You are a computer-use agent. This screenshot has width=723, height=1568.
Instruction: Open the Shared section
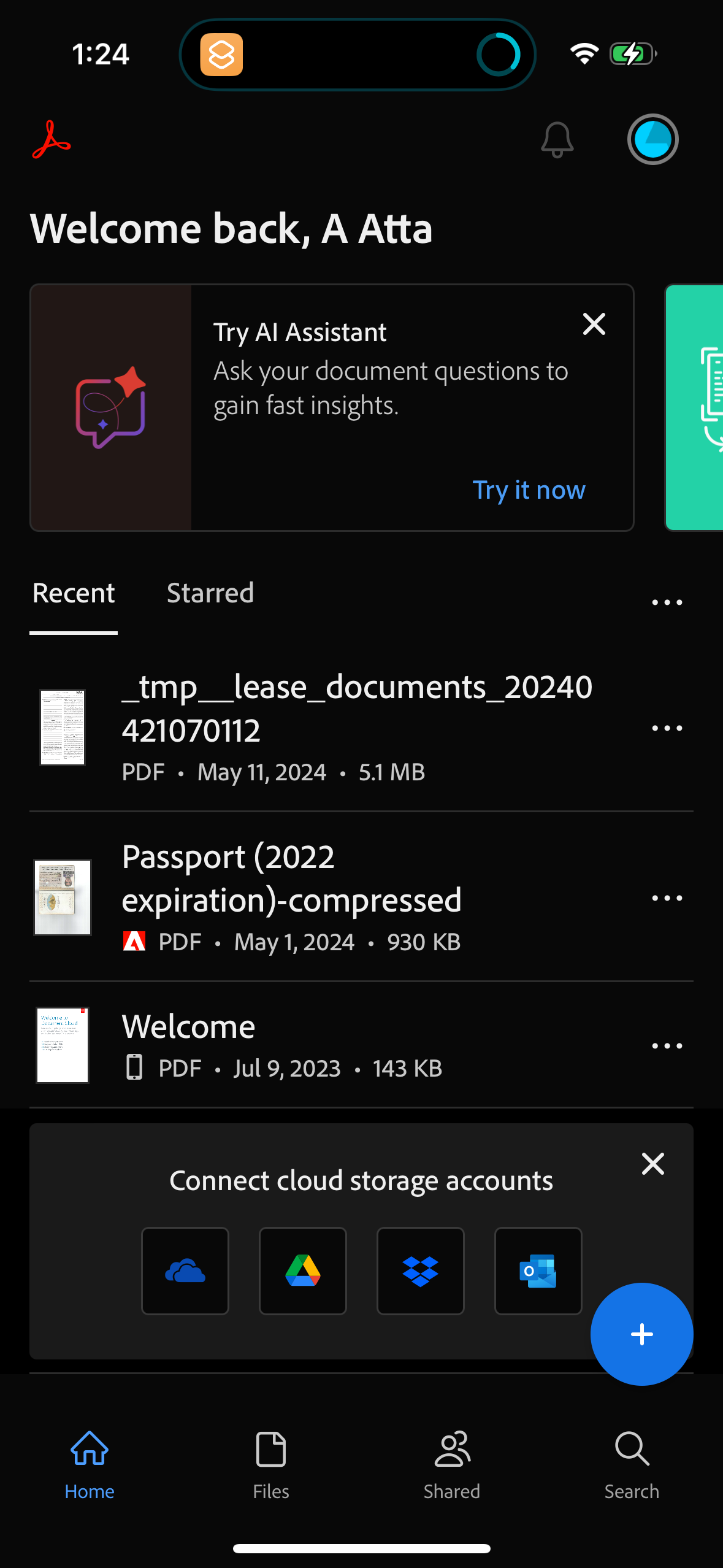[451, 1466]
